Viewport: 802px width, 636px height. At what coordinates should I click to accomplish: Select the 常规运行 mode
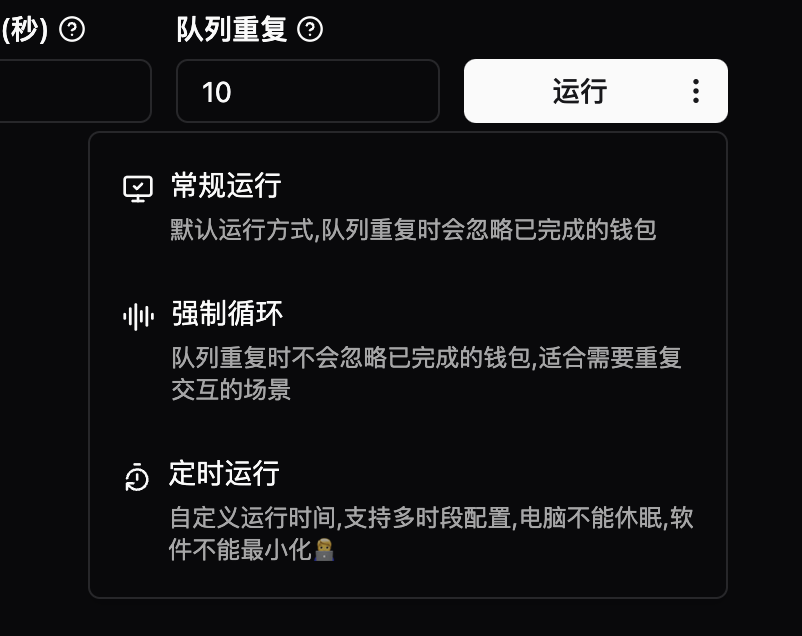[226, 186]
